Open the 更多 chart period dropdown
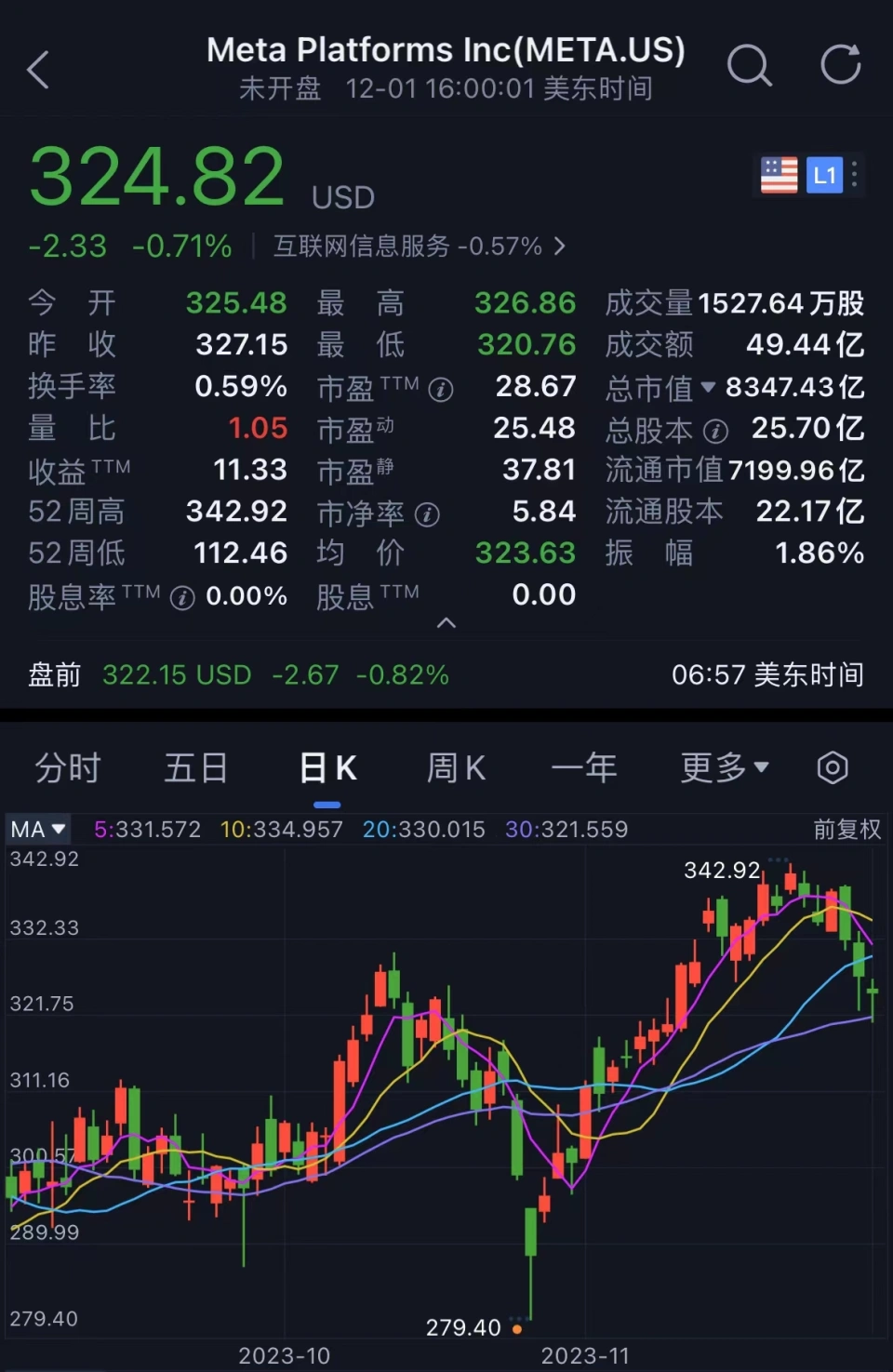893x1372 pixels. pyautogui.click(x=725, y=768)
